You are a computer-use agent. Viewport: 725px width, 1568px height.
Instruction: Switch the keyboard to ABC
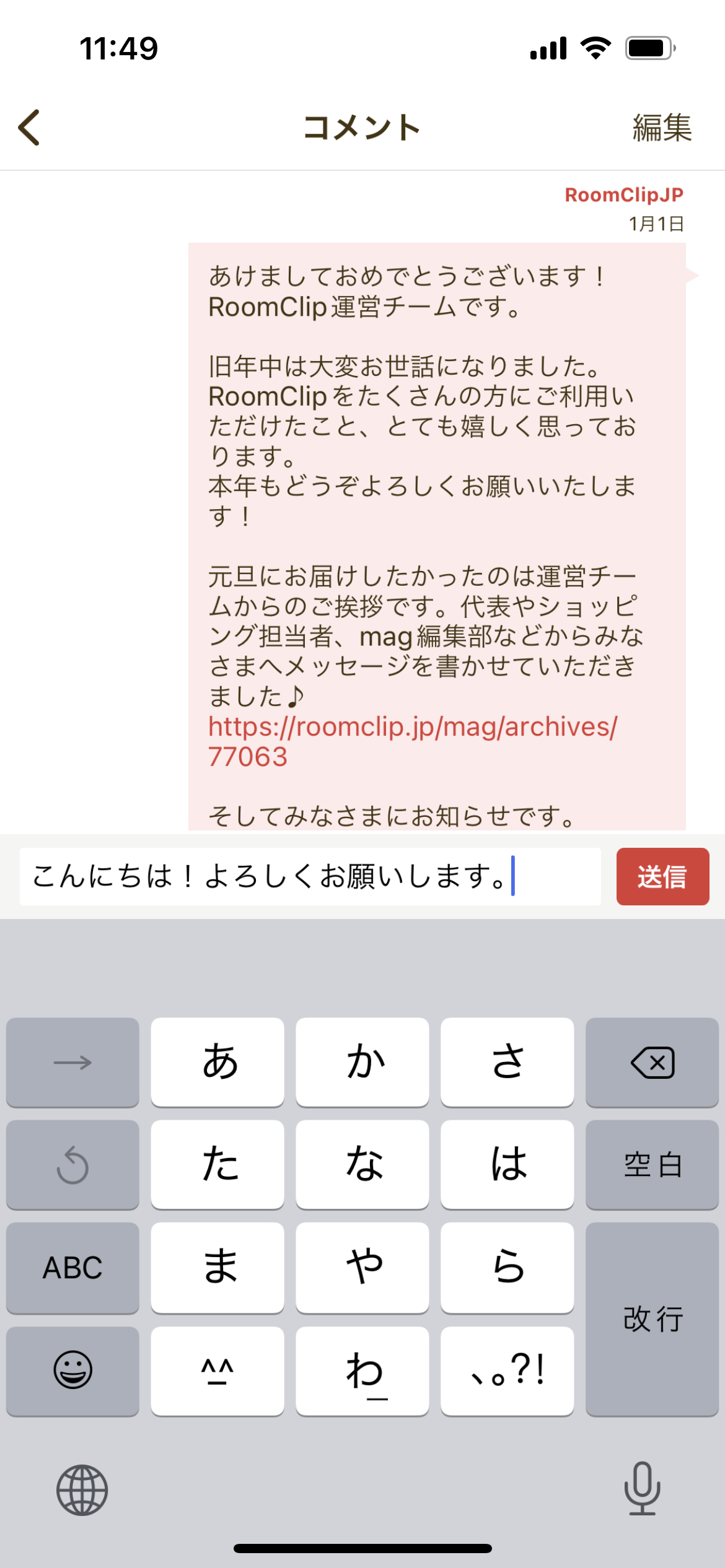tap(72, 1267)
